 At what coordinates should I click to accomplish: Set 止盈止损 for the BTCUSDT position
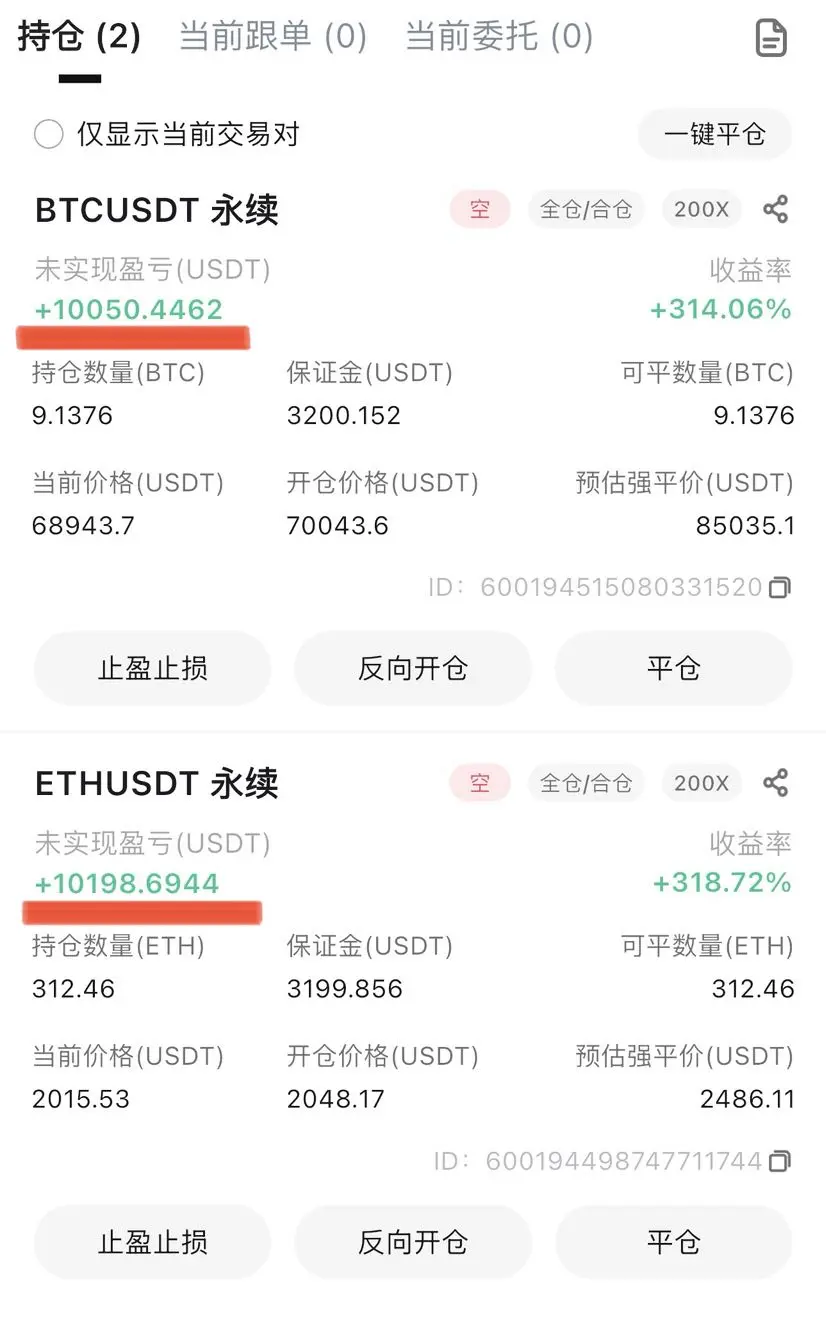coord(152,668)
